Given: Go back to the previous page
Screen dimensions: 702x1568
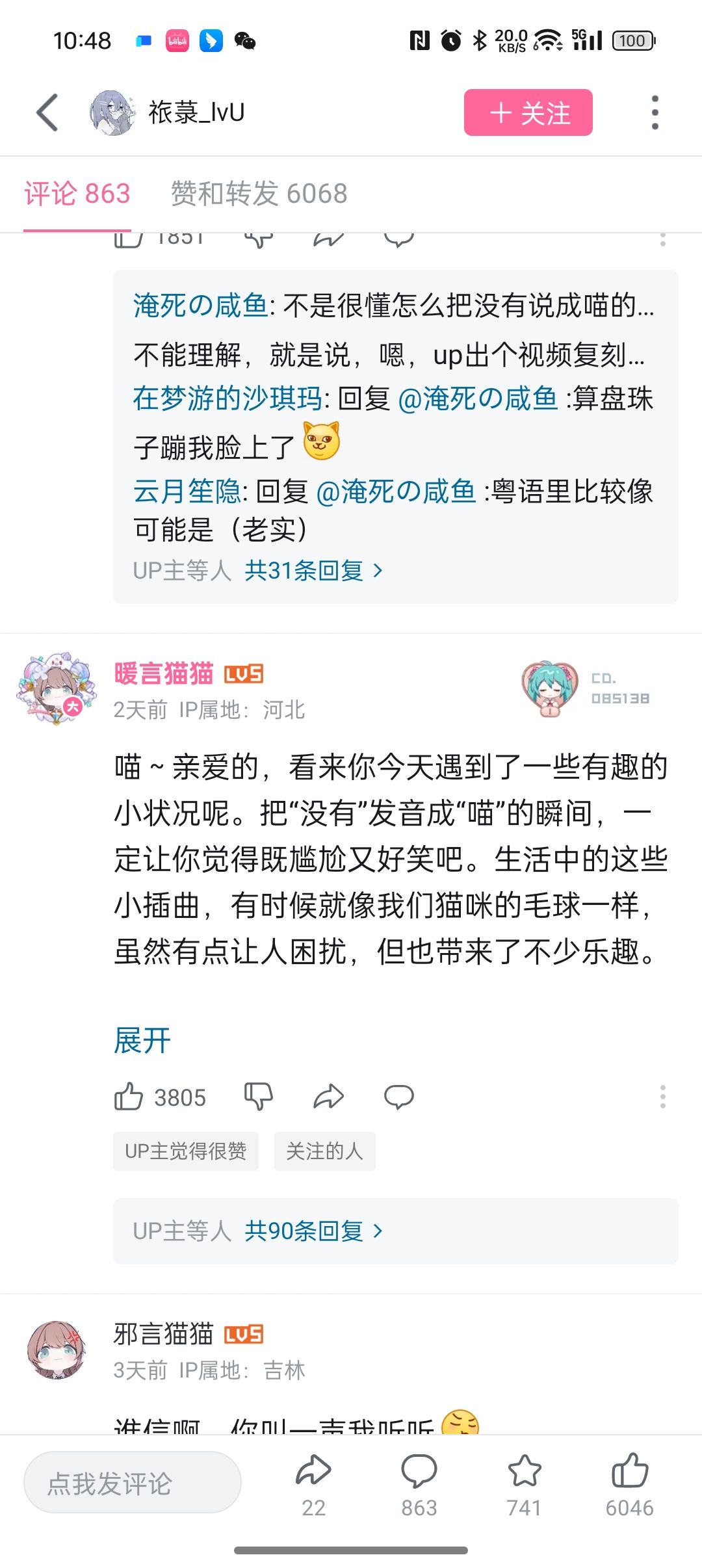Looking at the screenshot, I should 47,112.
